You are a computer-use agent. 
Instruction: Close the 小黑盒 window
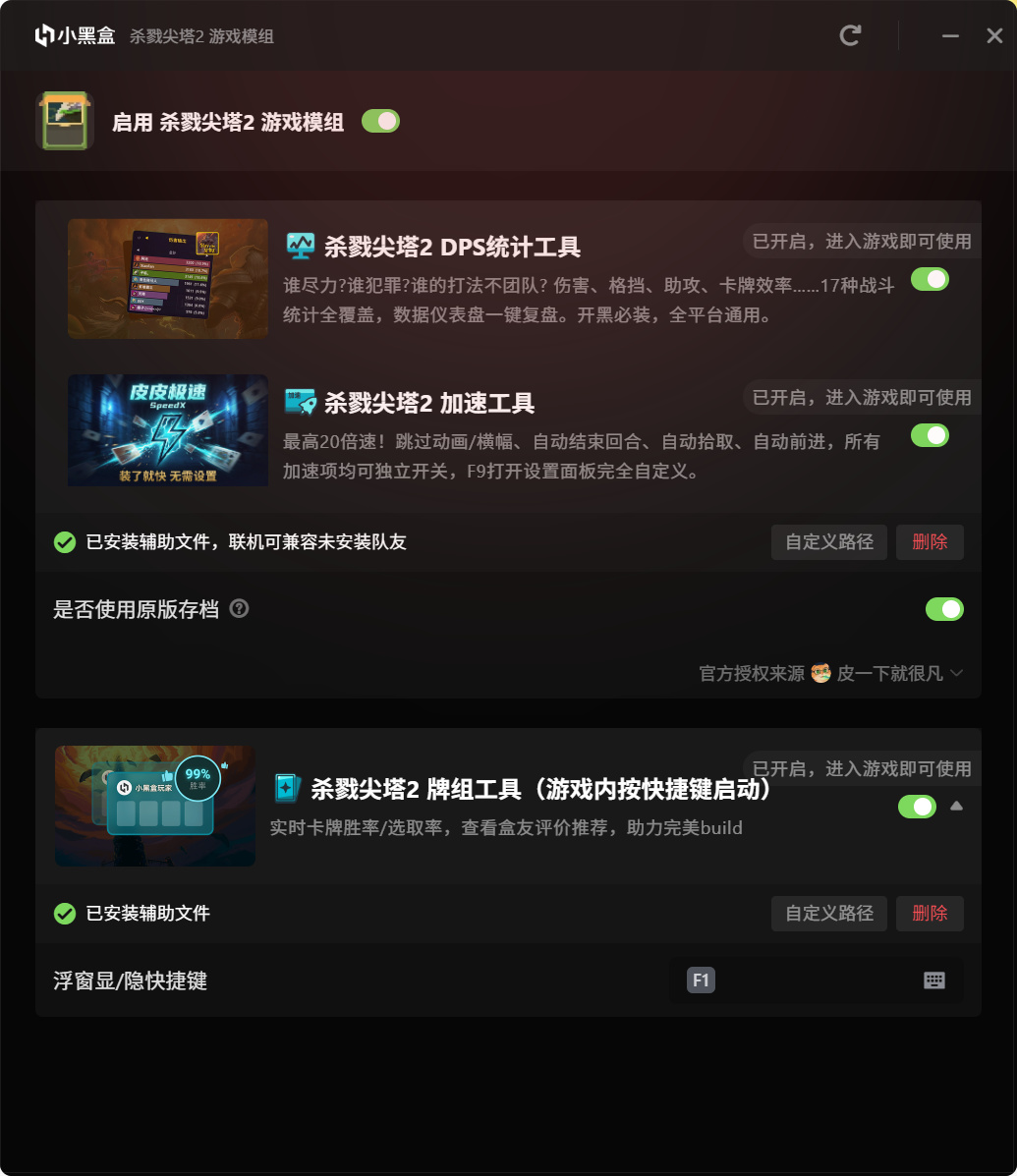click(994, 36)
